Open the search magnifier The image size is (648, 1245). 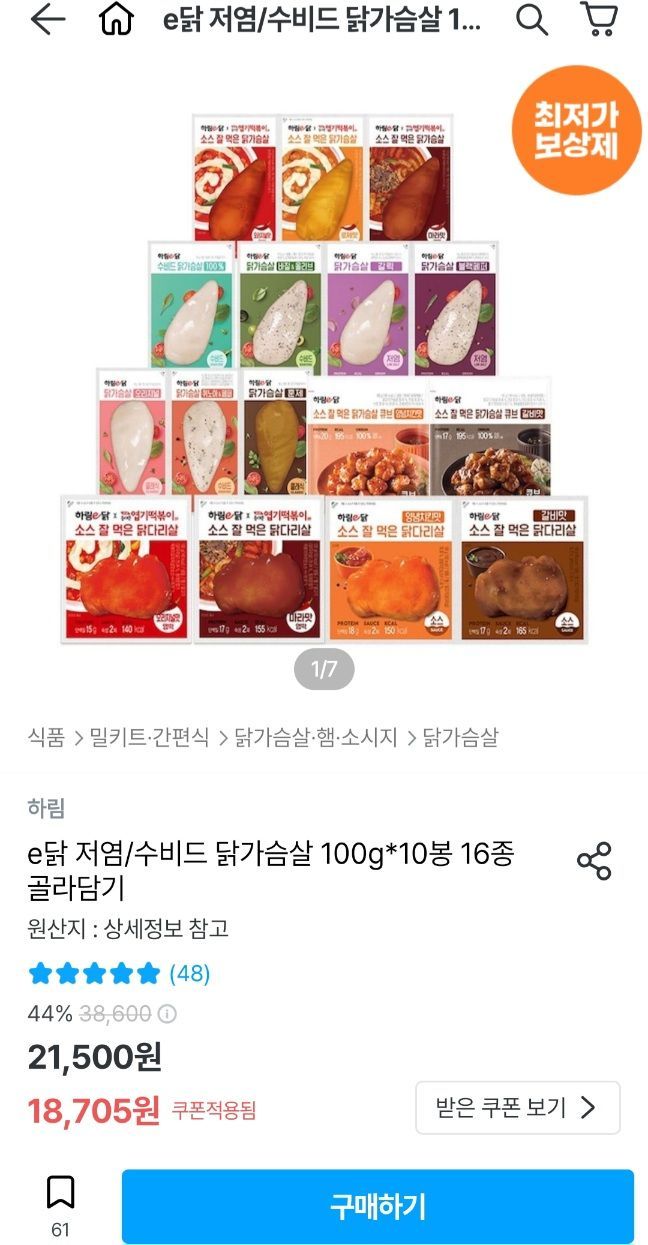point(531,20)
